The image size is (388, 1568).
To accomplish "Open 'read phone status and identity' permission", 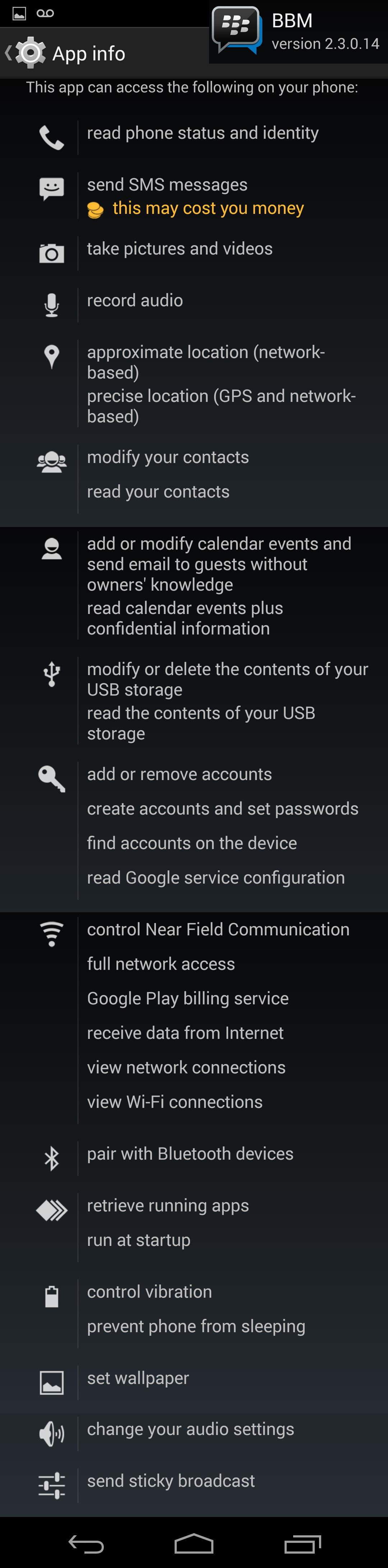I will pos(203,133).
